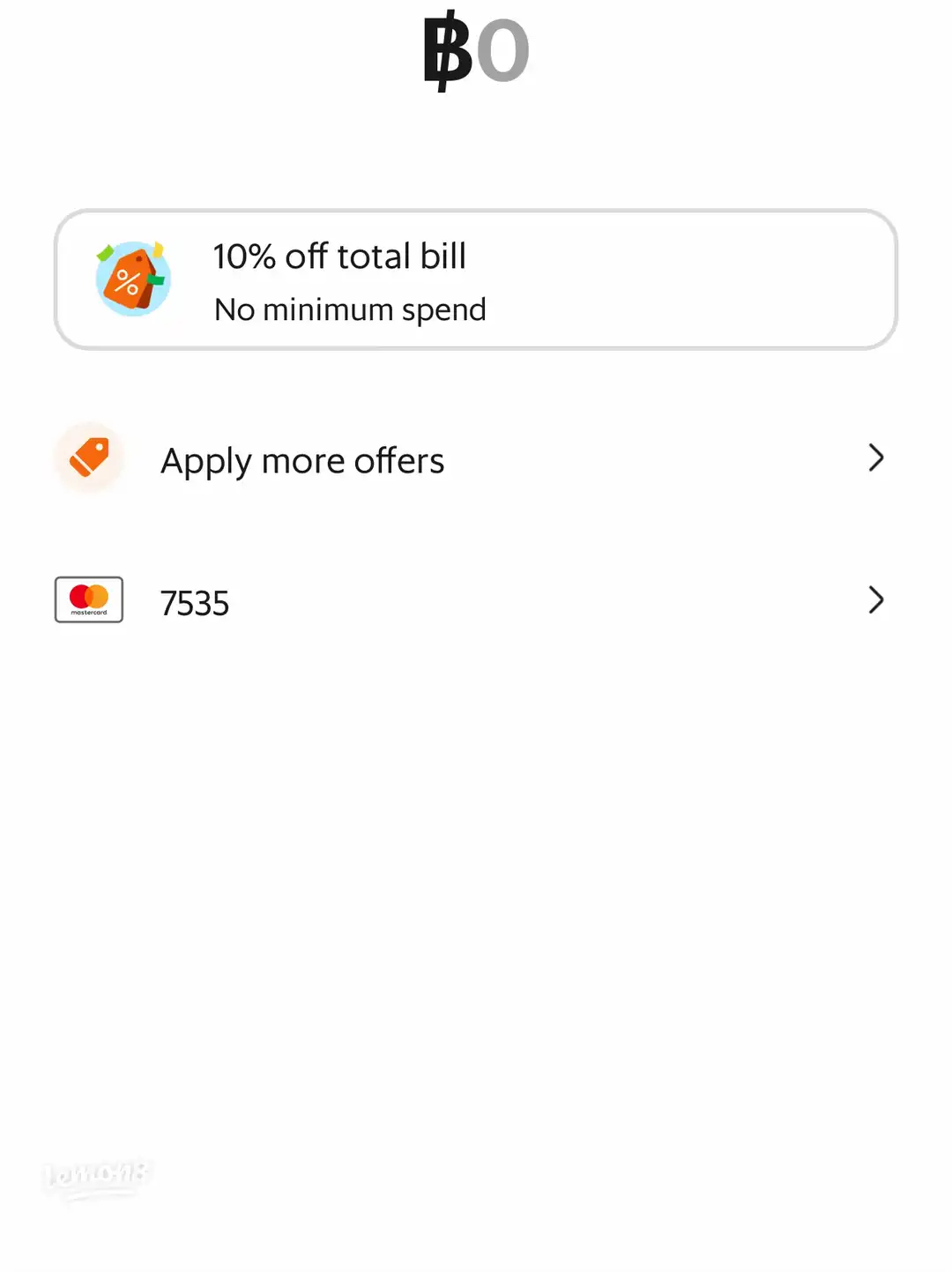The image size is (952, 1272).
Task: Select the 10% off total bill offer
Action: [476, 280]
